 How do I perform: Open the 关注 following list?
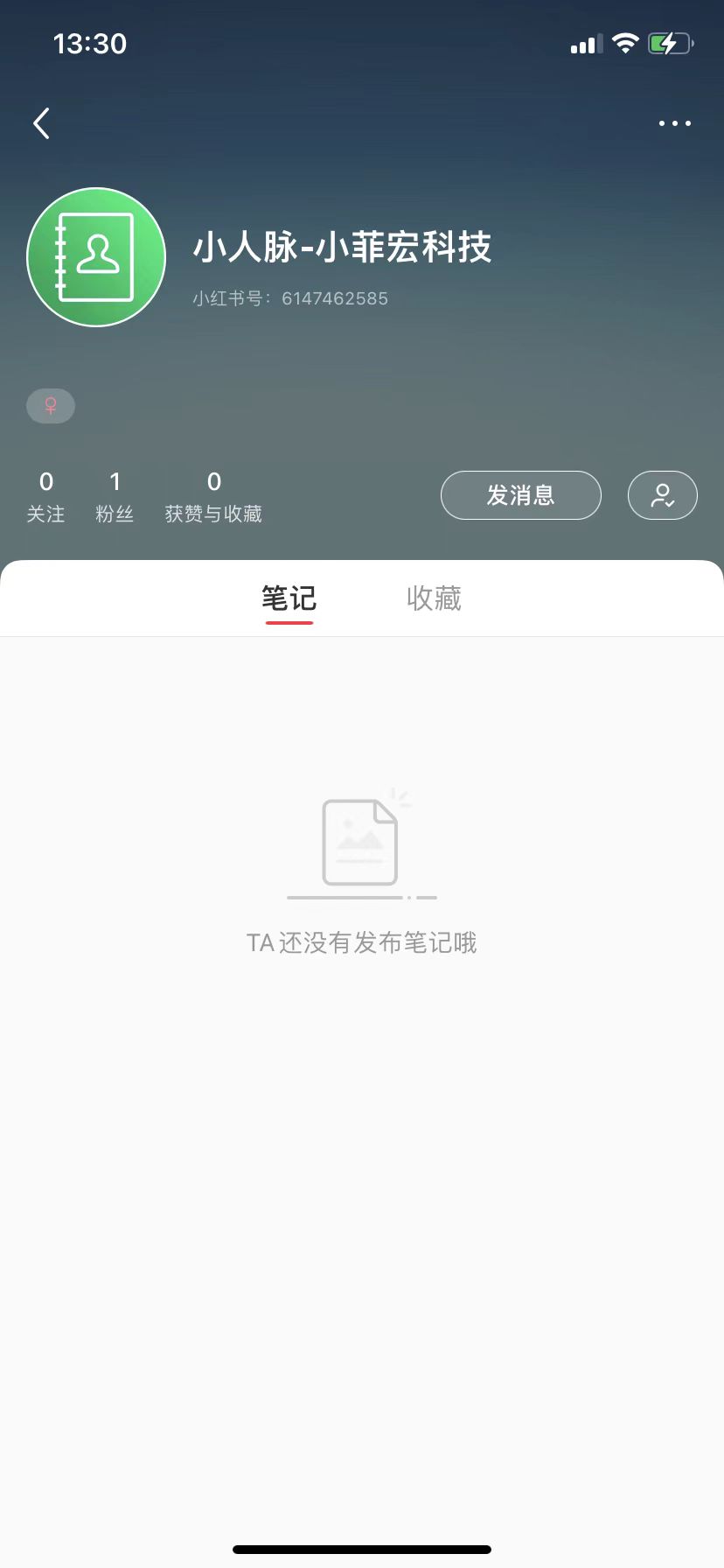(46, 496)
